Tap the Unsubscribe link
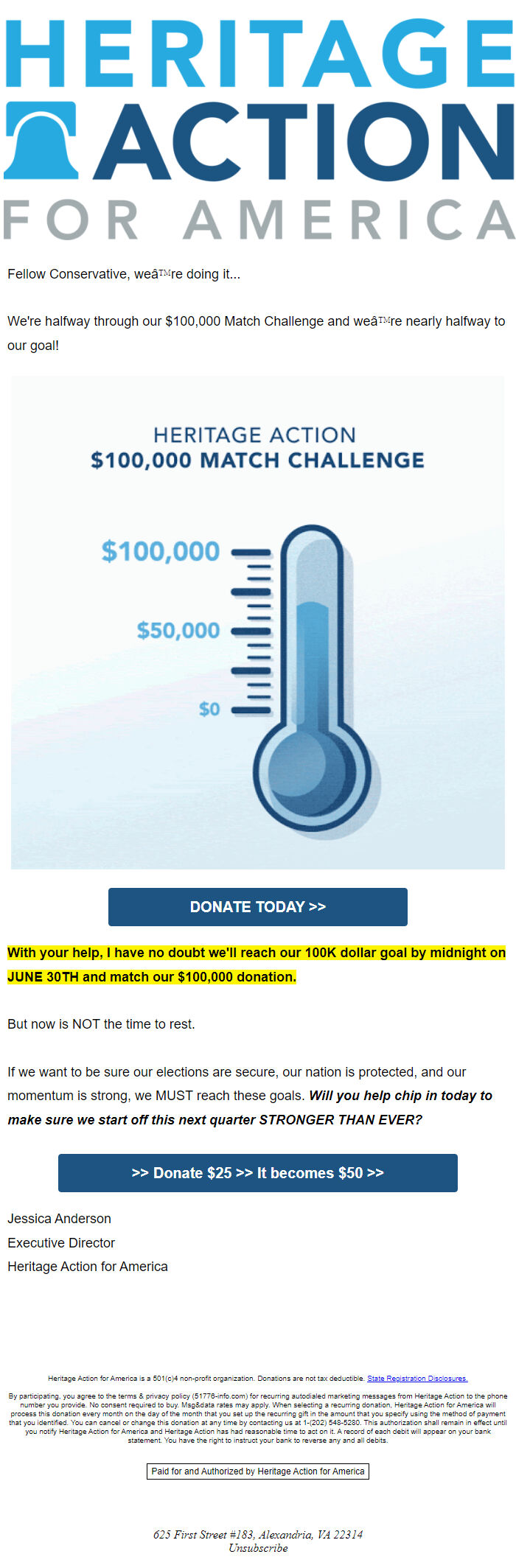Viewport: 516px width, 1568px height. (x=258, y=1548)
